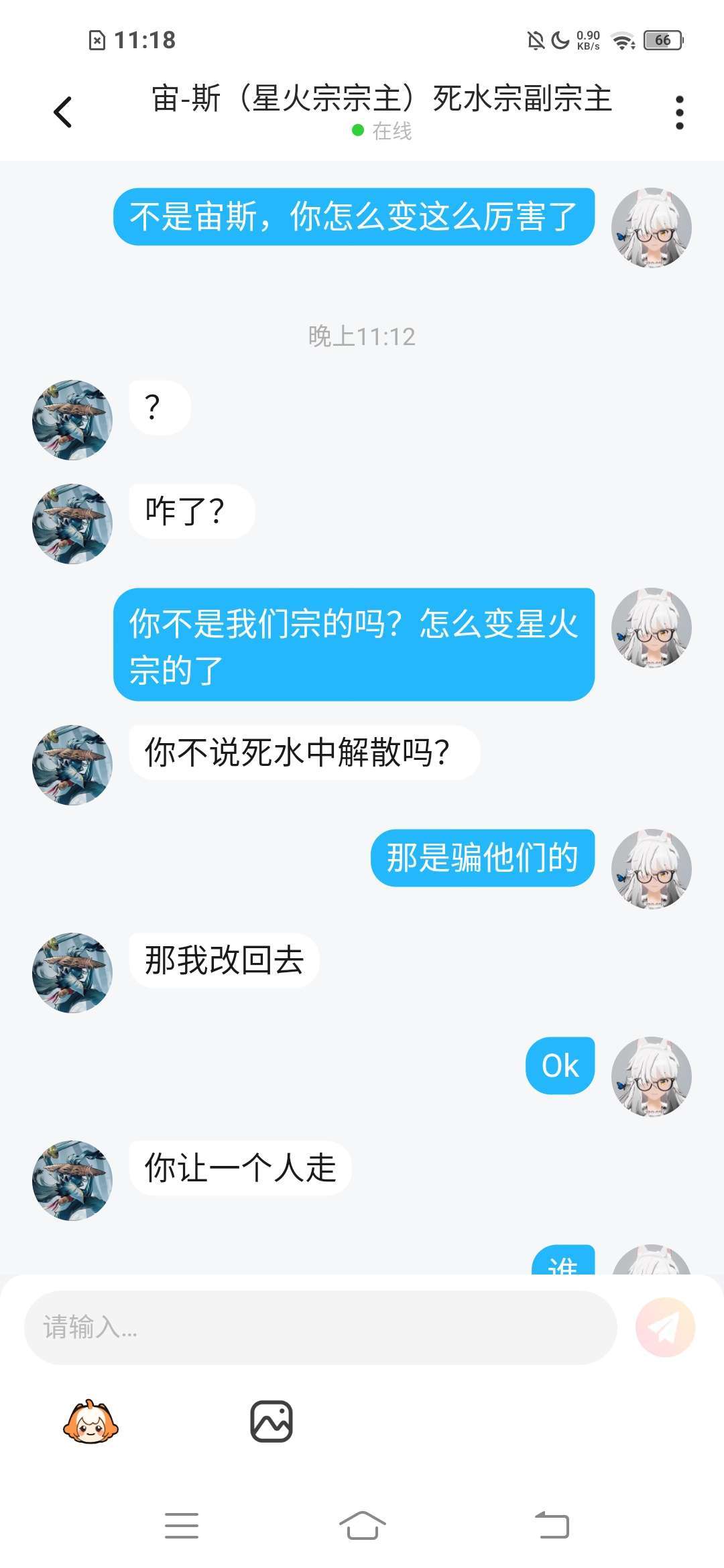The width and height of the screenshot is (724, 1568).
Task: Open the three-dot overflow menu
Action: pos(679,112)
